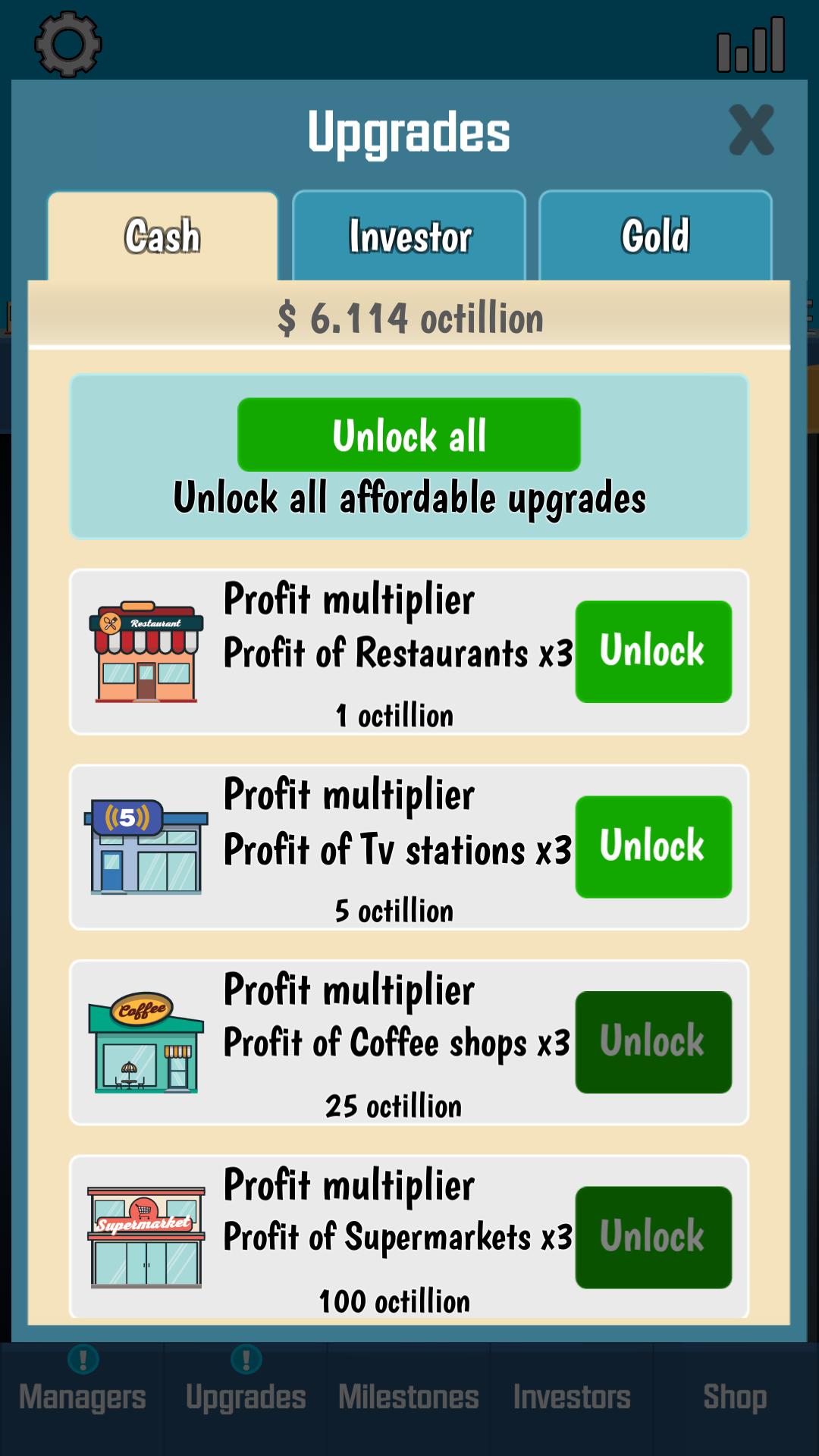Screen dimensions: 819x1456
Task: Tap the Unlock all button
Action: pyautogui.click(x=409, y=435)
